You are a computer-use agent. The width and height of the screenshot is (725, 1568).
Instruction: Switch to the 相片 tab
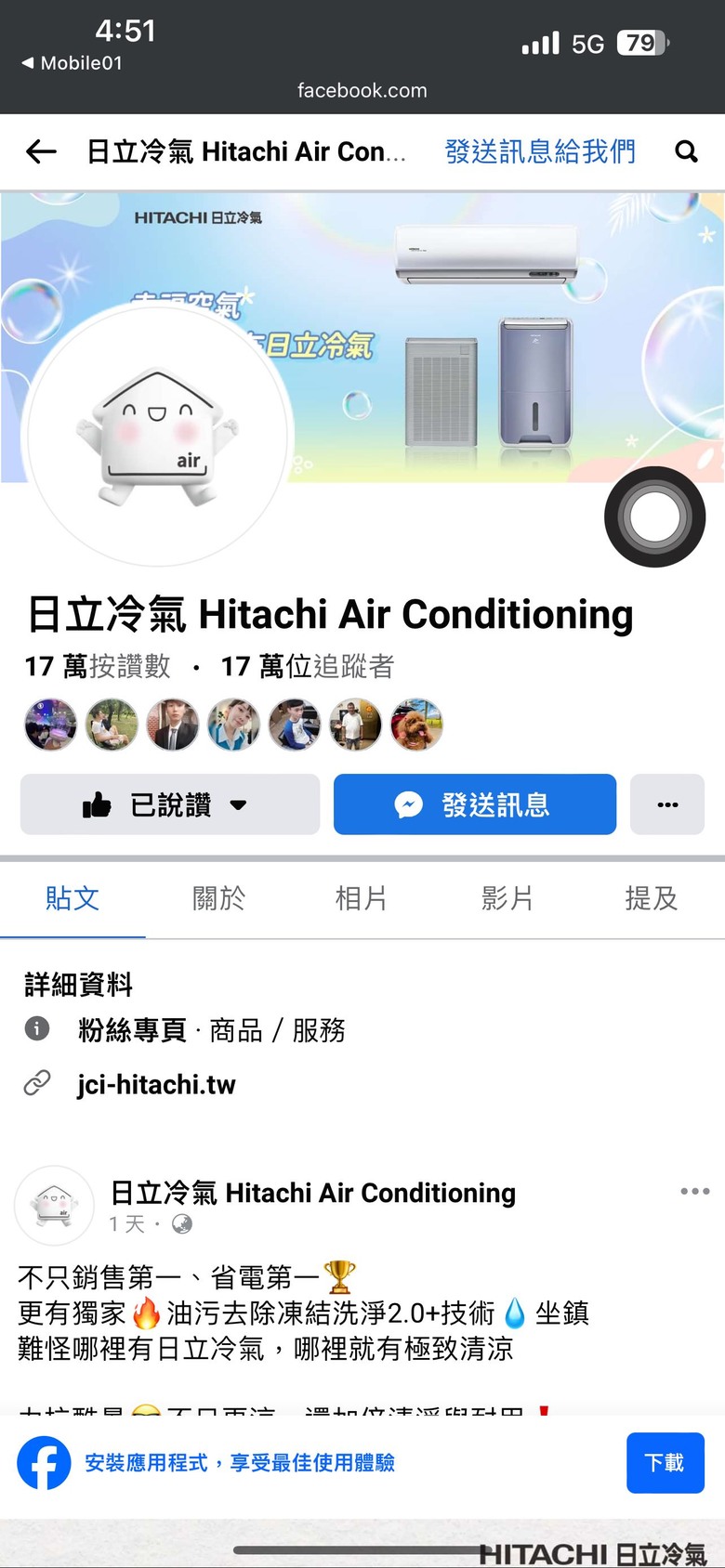pos(362,898)
